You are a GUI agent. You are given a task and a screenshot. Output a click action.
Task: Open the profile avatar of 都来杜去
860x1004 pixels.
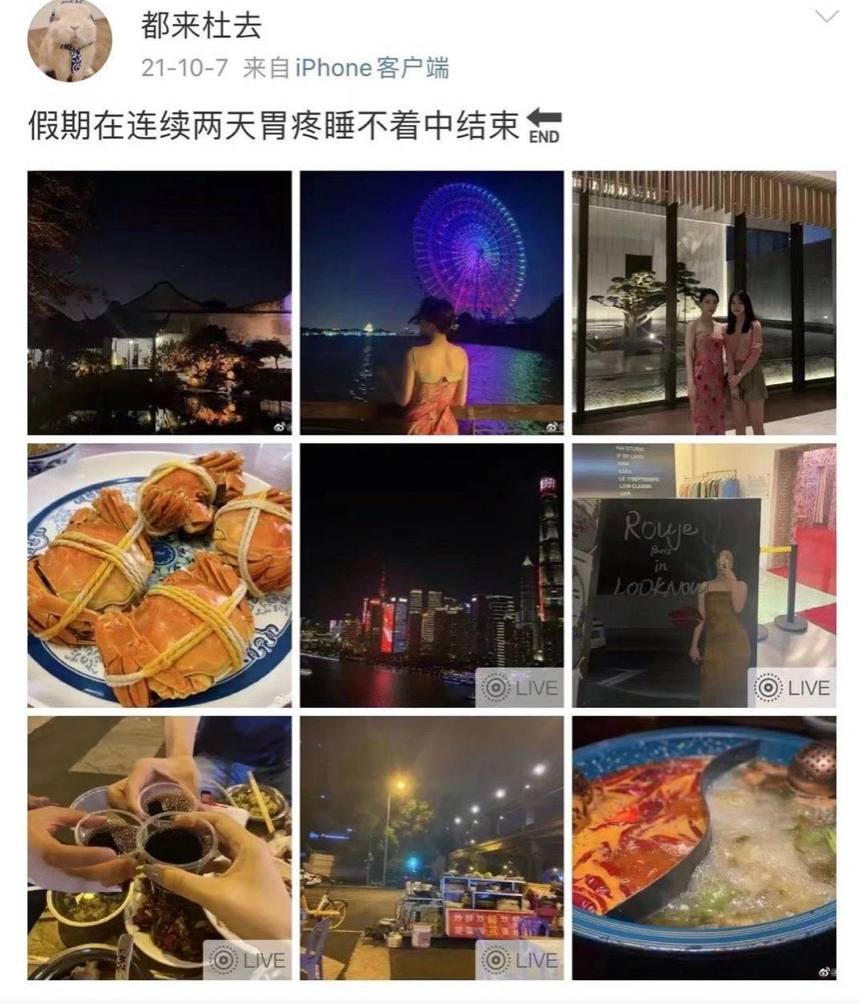[x=69, y=39]
